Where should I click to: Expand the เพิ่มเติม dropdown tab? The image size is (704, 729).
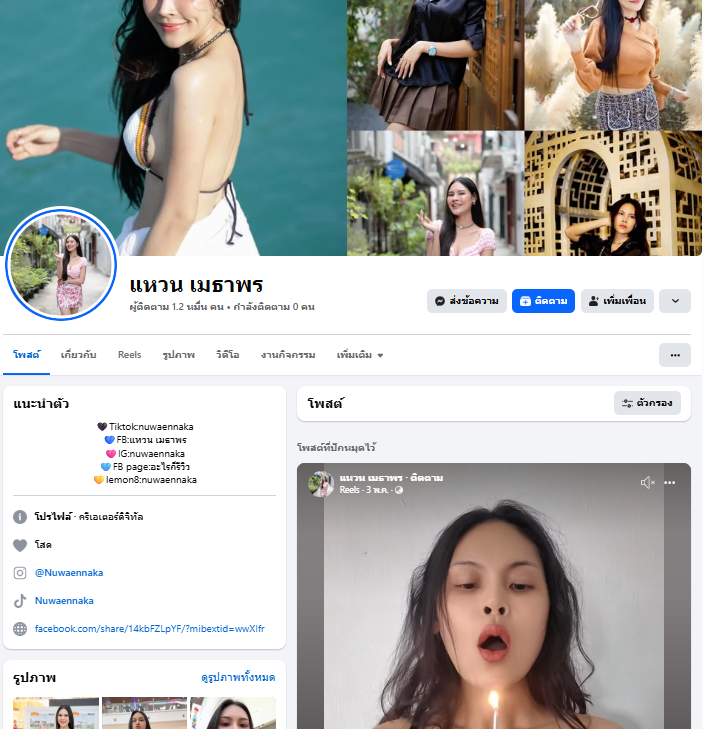pyautogui.click(x=360, y=355)
